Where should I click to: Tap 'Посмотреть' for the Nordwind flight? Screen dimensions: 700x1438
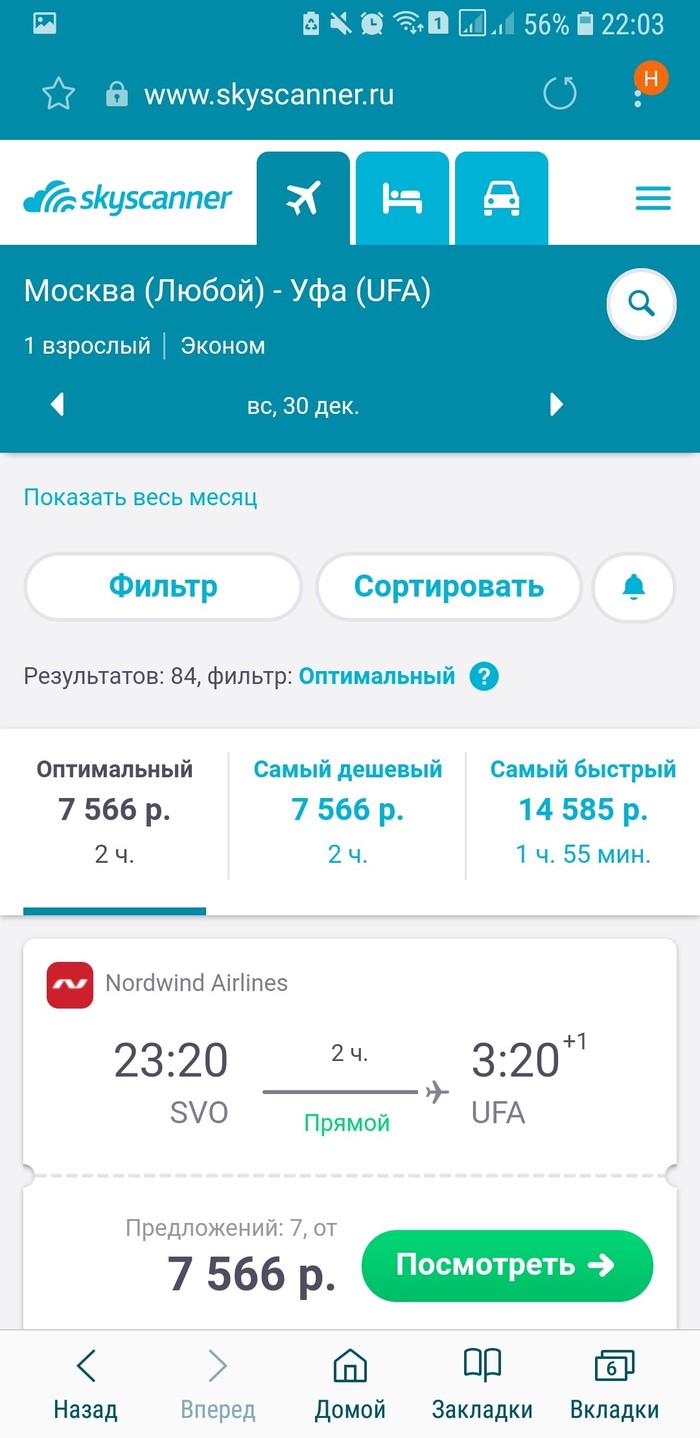(506, 1265)
